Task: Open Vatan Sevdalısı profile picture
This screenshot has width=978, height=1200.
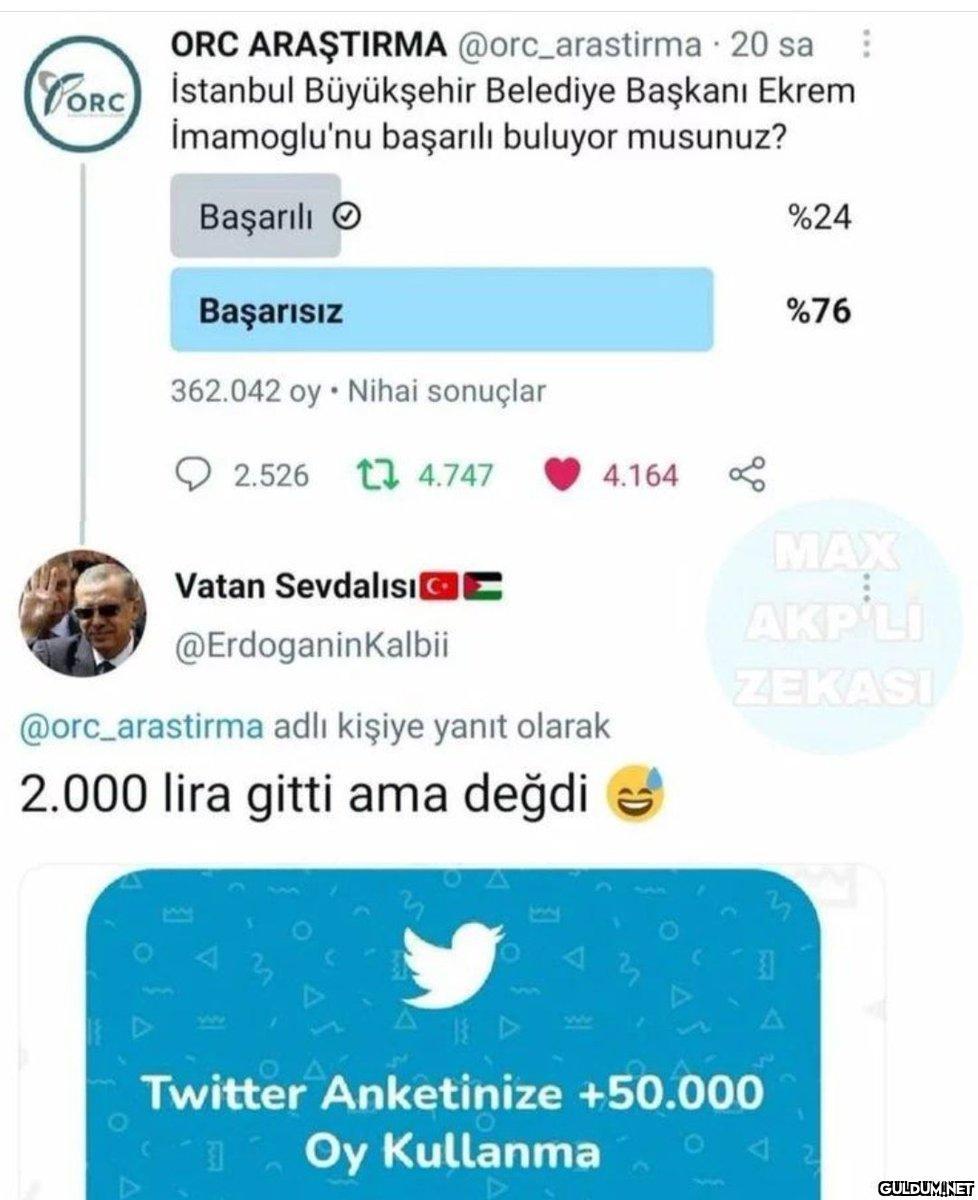Action: coord(83,613)
